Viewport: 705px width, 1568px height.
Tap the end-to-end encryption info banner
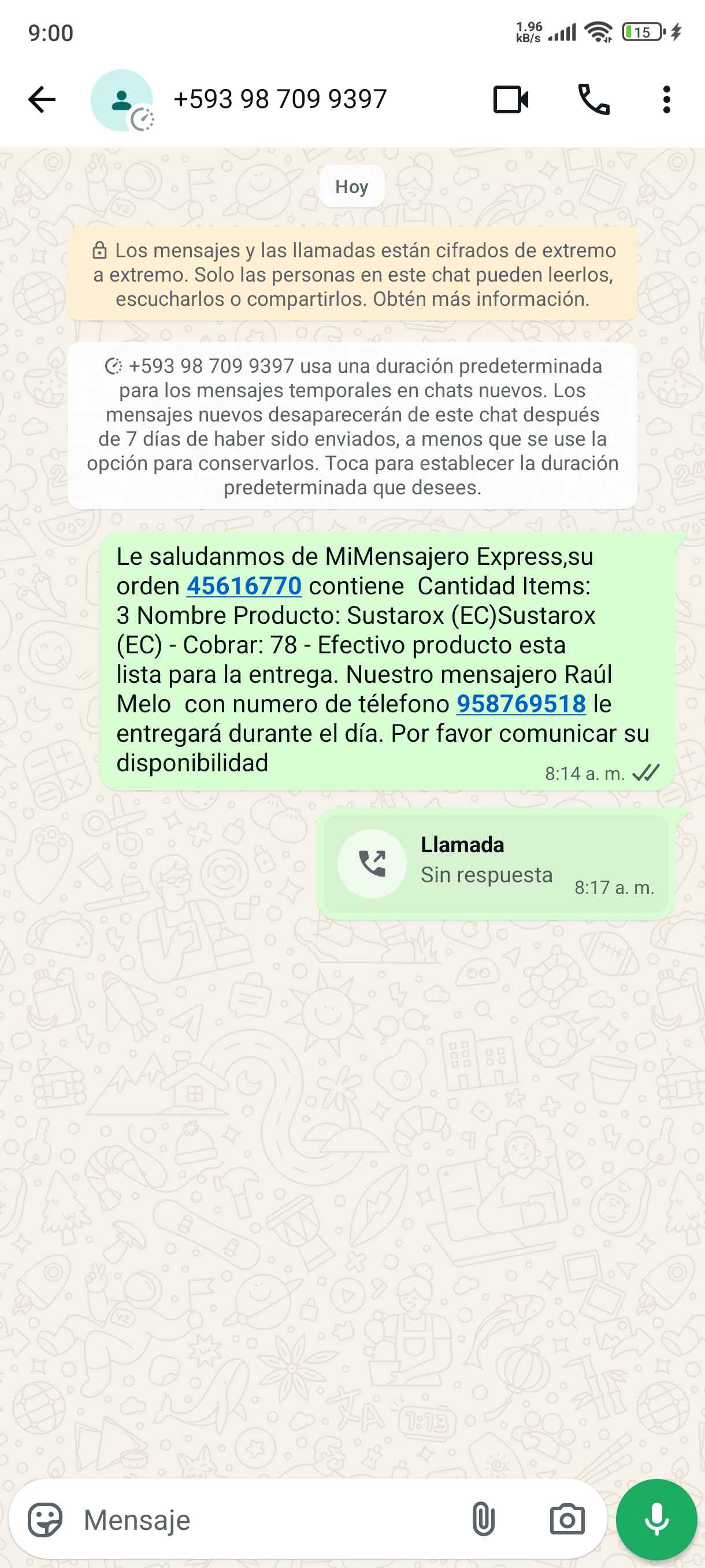coord(352,275)
